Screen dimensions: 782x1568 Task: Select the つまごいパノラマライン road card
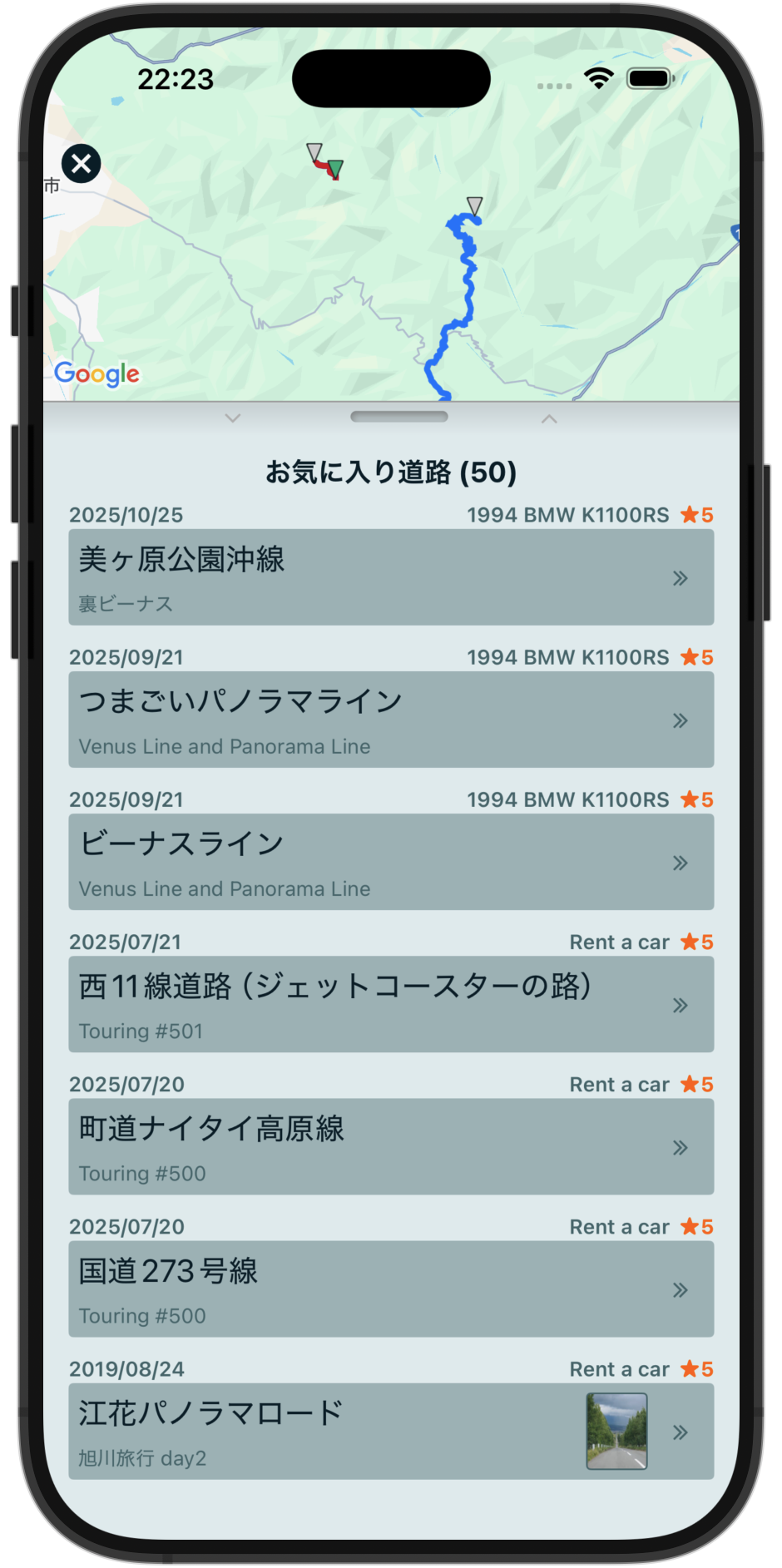[333, 719]
